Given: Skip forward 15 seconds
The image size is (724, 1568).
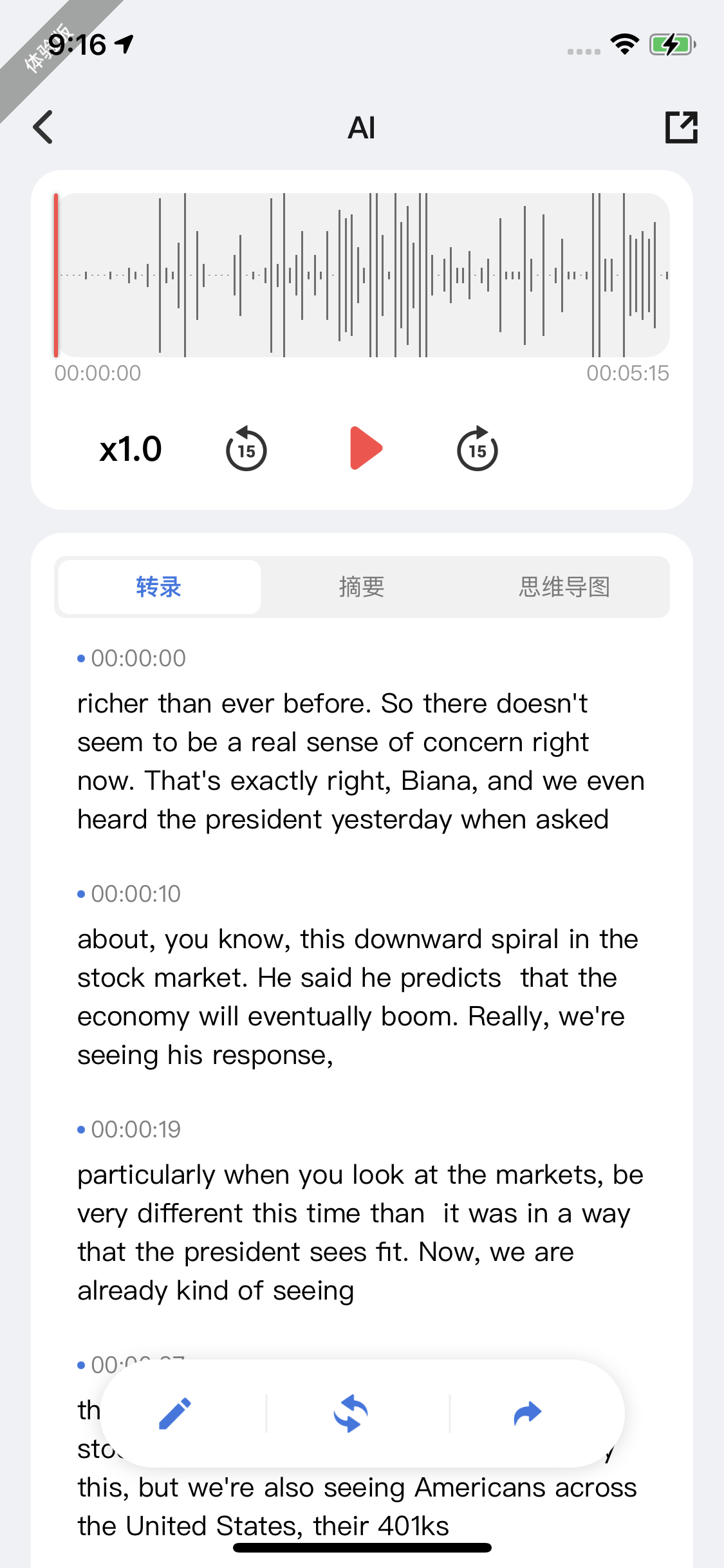Looking at the screenshot, I should tap(477, 449).
